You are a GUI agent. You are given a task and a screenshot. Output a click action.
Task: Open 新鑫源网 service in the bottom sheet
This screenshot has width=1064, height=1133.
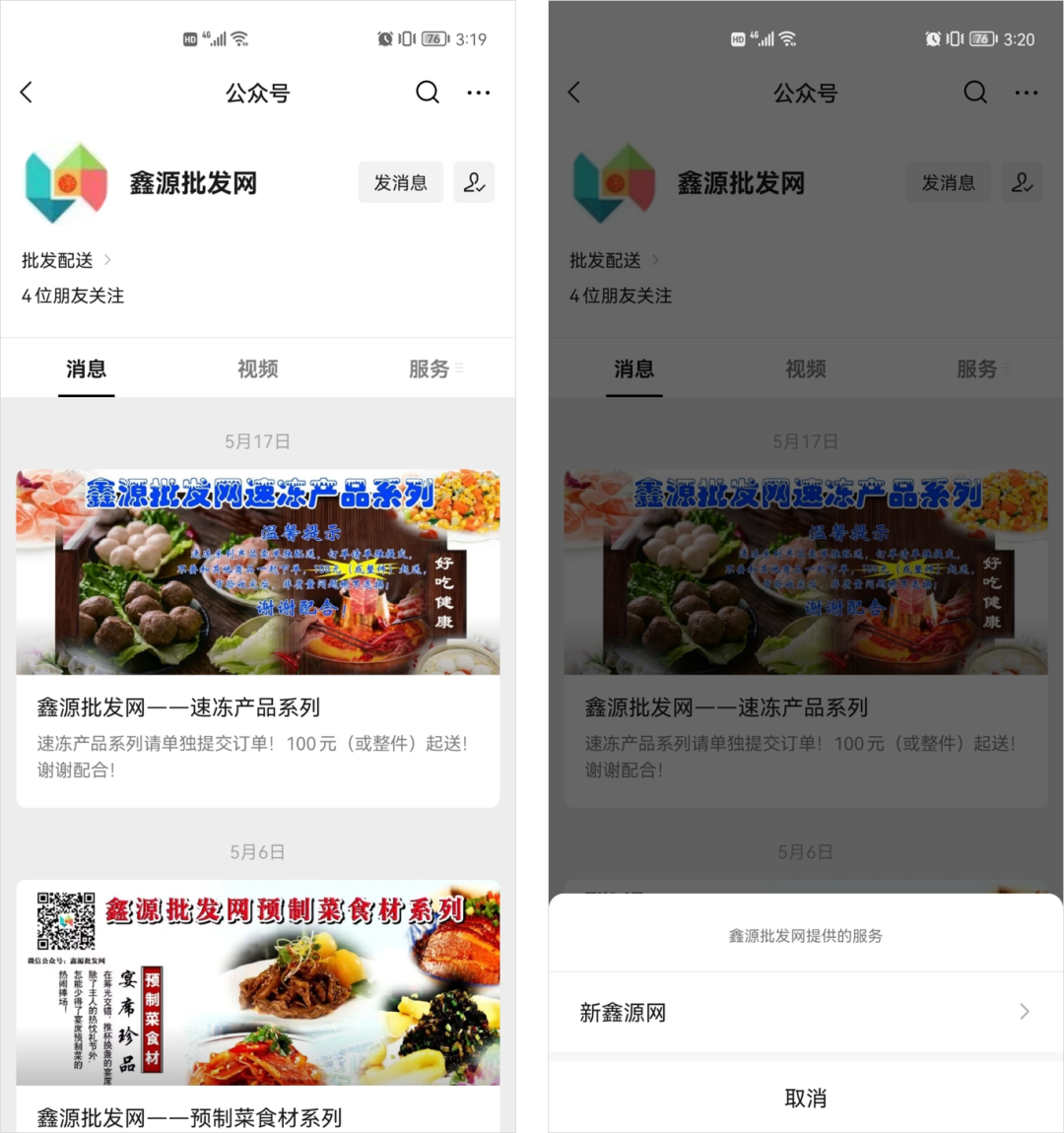coord(804,1012)
